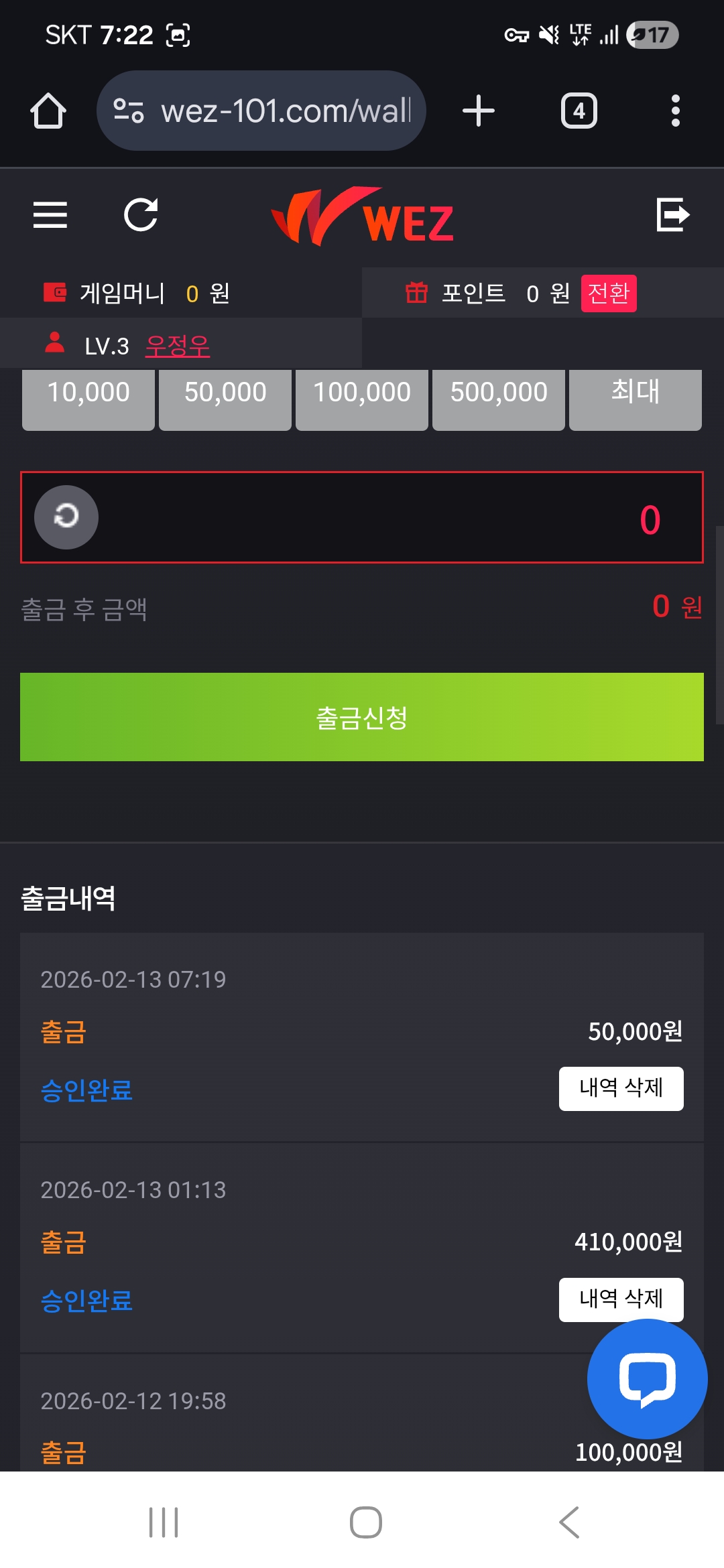The image size is (724, 1568).
Task: Select the 50,000 amount button
Action: click(225, 398)
